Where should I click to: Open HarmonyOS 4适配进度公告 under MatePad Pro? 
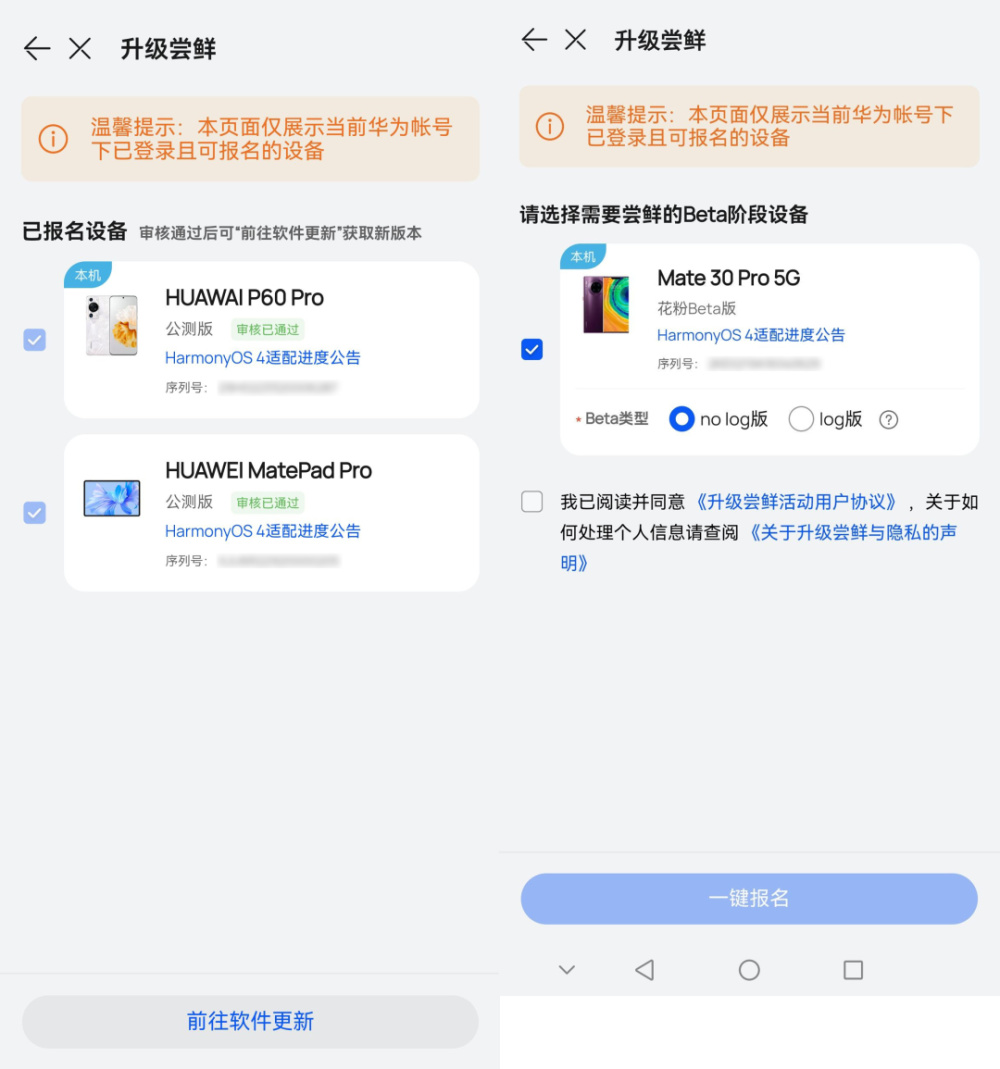[x=262, y=531]
